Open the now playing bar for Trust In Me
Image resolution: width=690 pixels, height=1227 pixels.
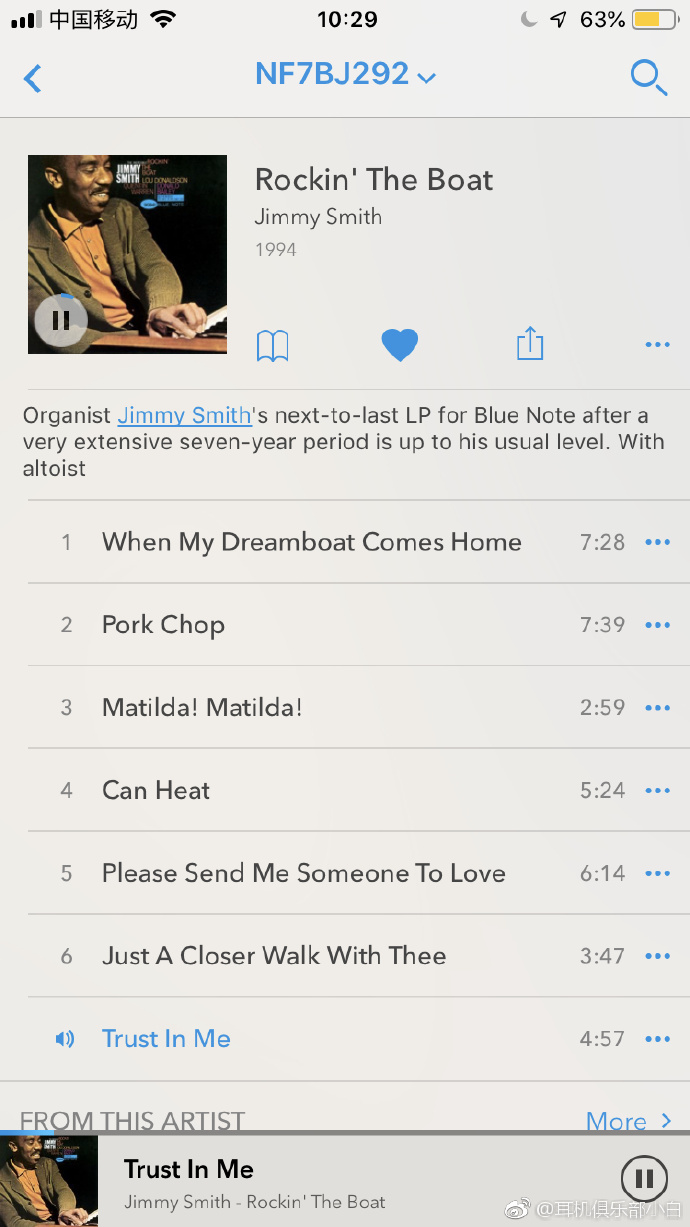300,1180
